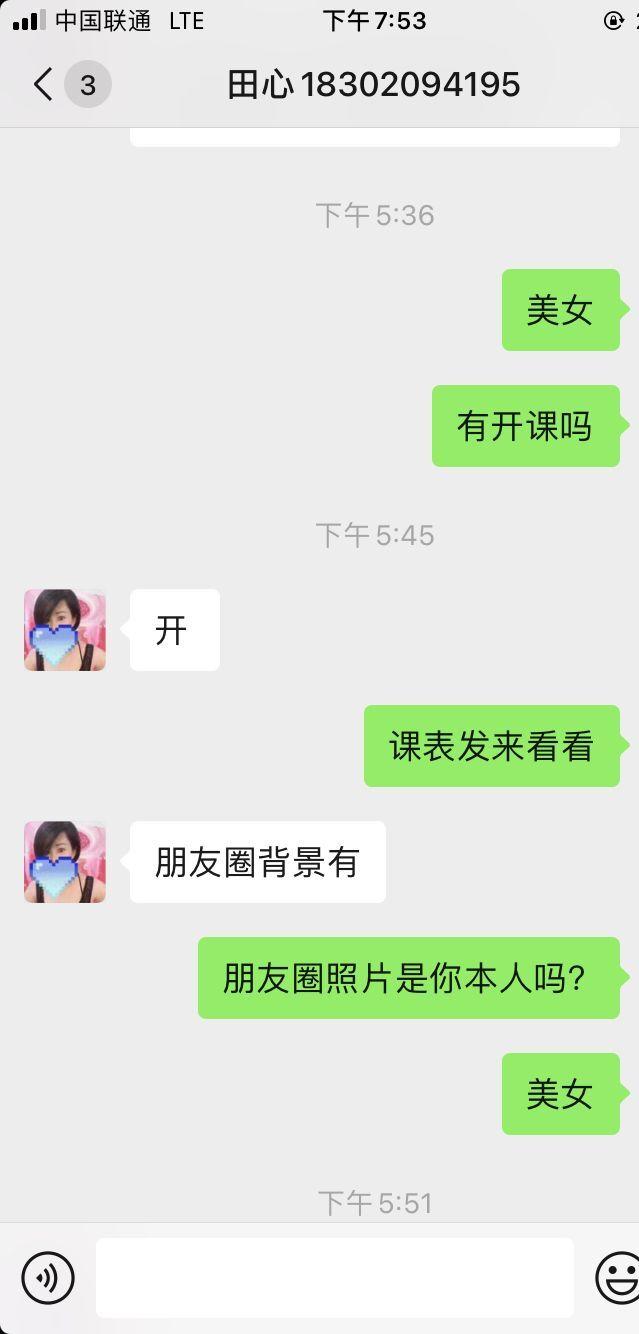Open contact avatar beside 朋友圈背景有 message
This screenshot has width=639, height=1334.
point(65,862)
